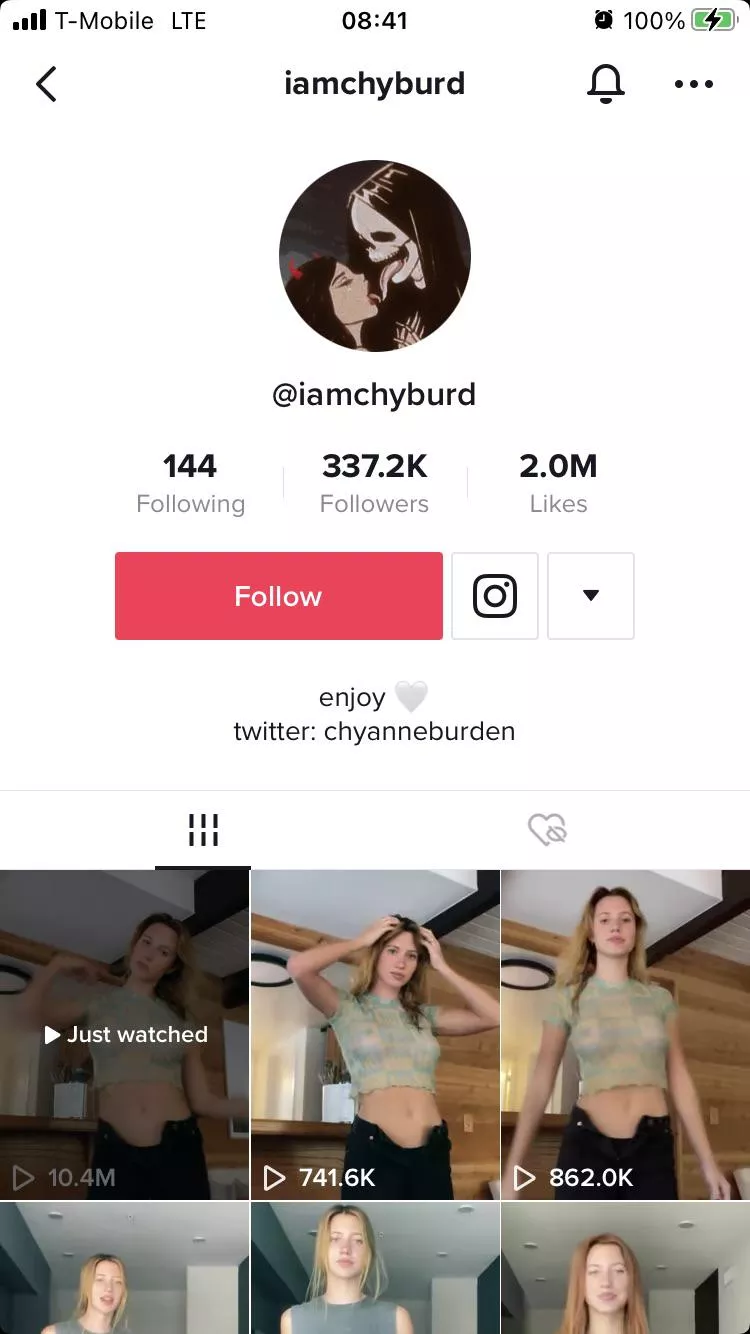Expand the suggested accounts dropdown arrow
The height and width of the screenshot is (1334, 750).
click(591, 596)
